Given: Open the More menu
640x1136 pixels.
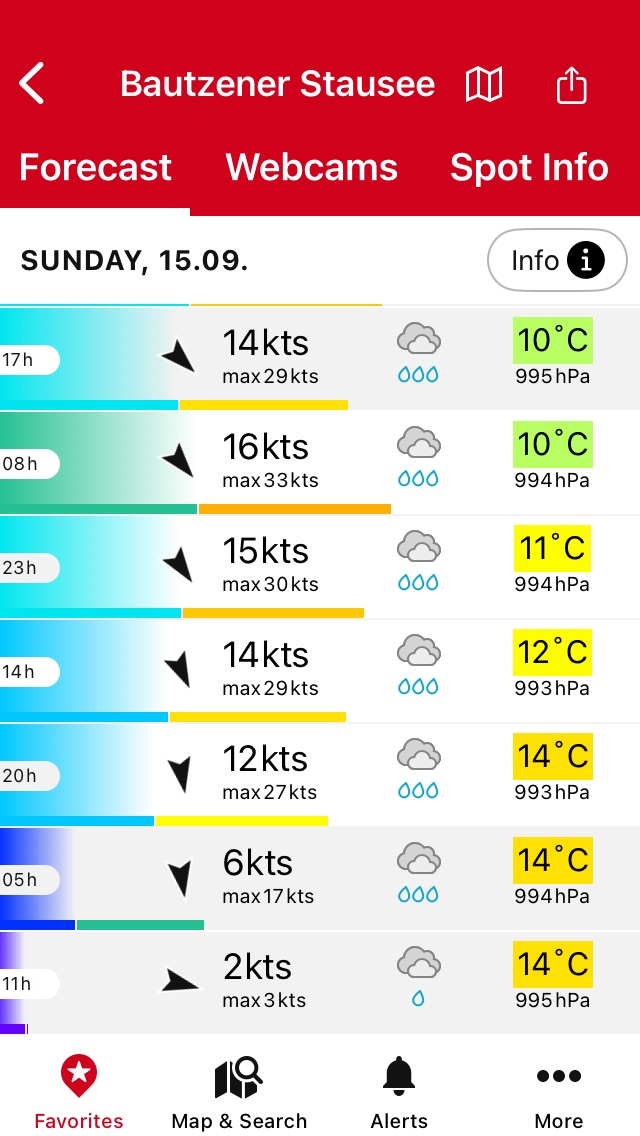Looking at the screenshot, I should (559, 1092).
